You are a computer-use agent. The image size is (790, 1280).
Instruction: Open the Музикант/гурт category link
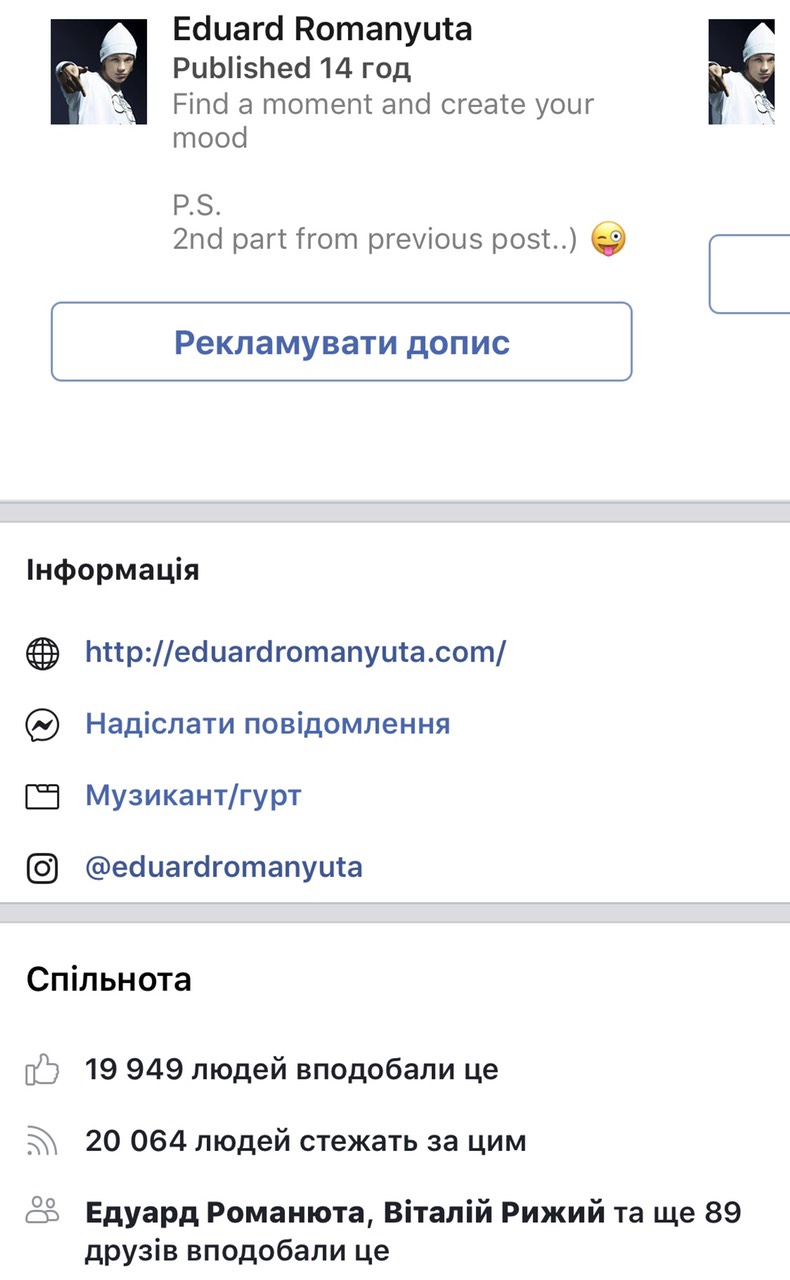[x=193, y=796]
